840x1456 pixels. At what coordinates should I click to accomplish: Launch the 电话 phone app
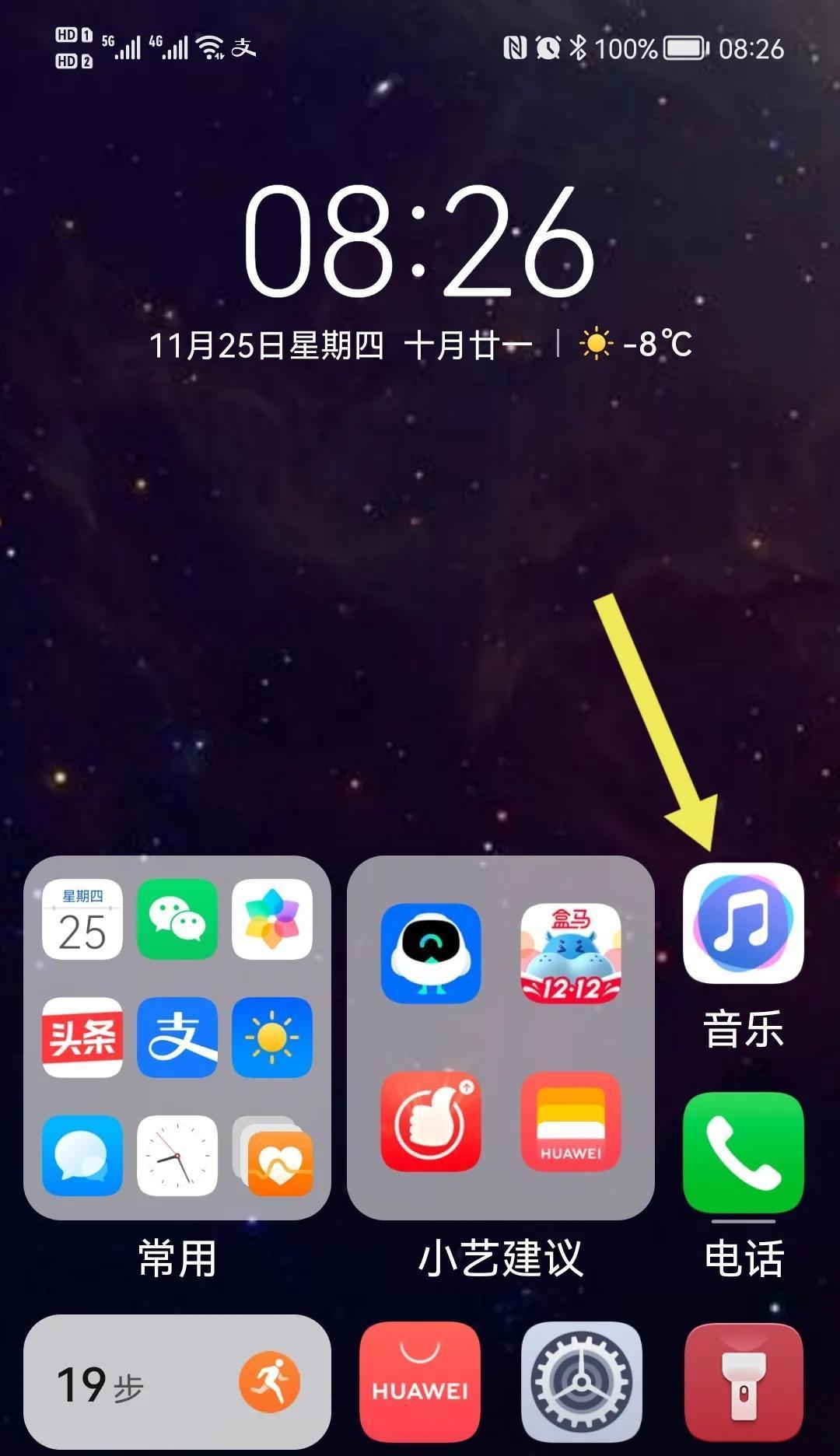(x=743, y=1152)
